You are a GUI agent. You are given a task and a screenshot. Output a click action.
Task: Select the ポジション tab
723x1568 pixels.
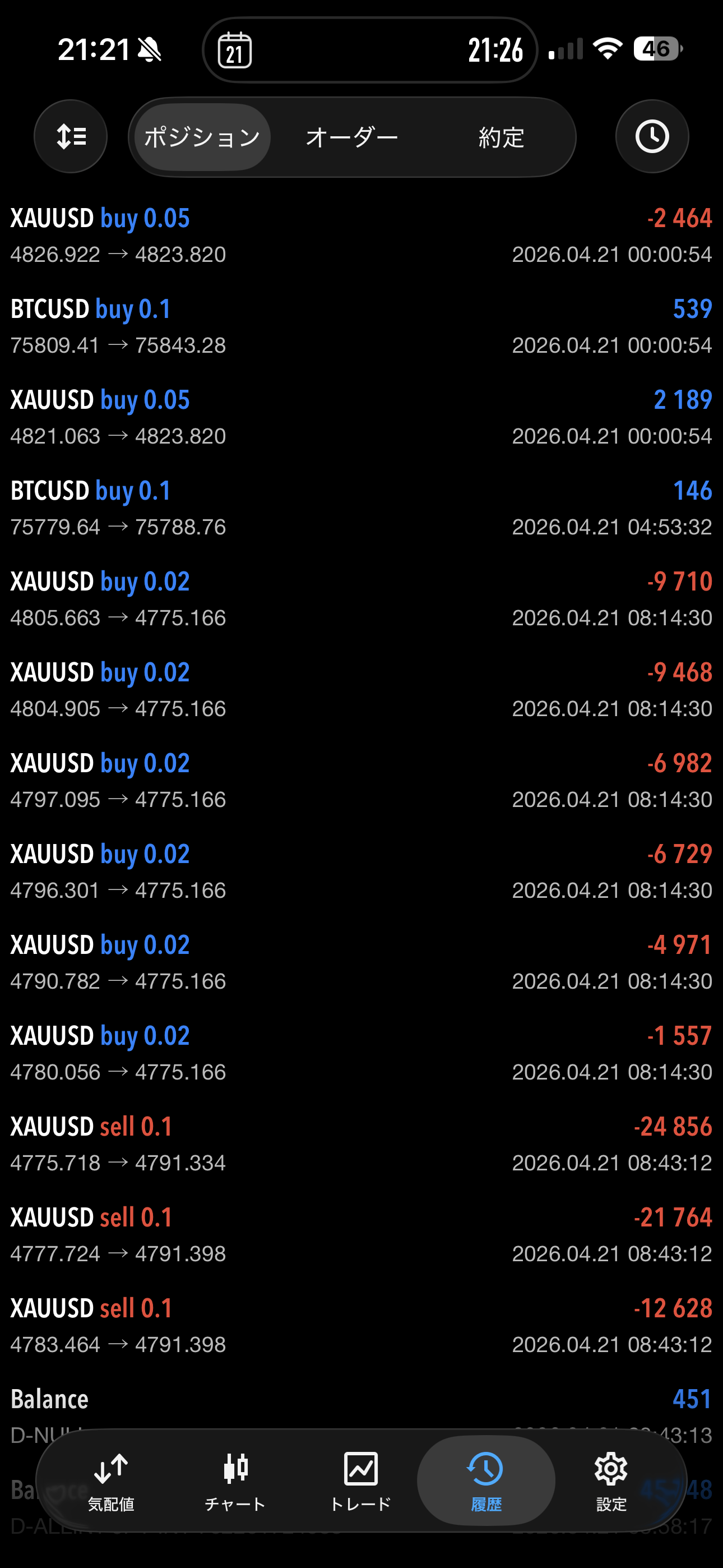tap(202, 137)
